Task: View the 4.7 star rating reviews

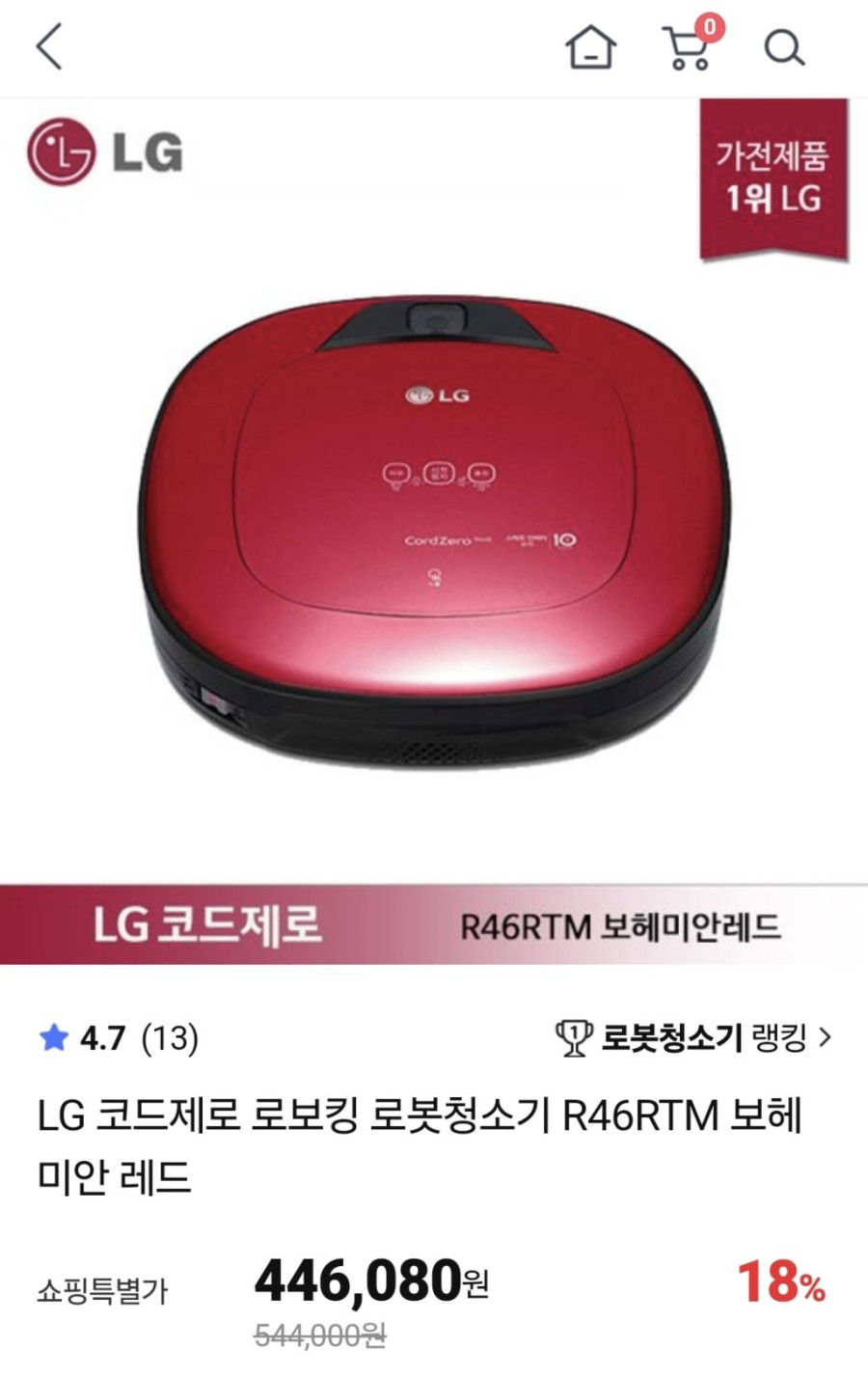Action: 118,1038
